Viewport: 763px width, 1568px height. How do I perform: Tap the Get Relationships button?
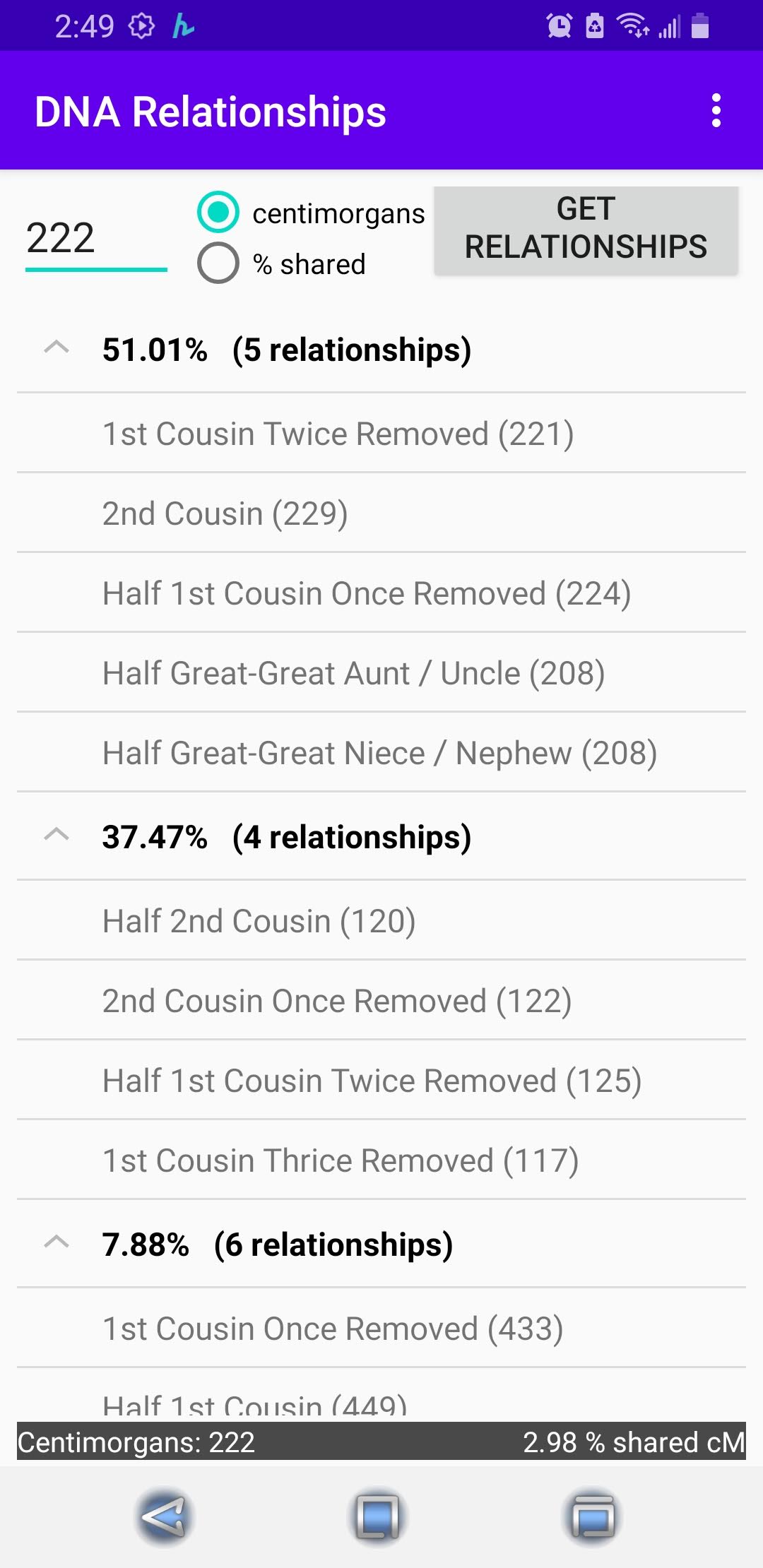586,230
